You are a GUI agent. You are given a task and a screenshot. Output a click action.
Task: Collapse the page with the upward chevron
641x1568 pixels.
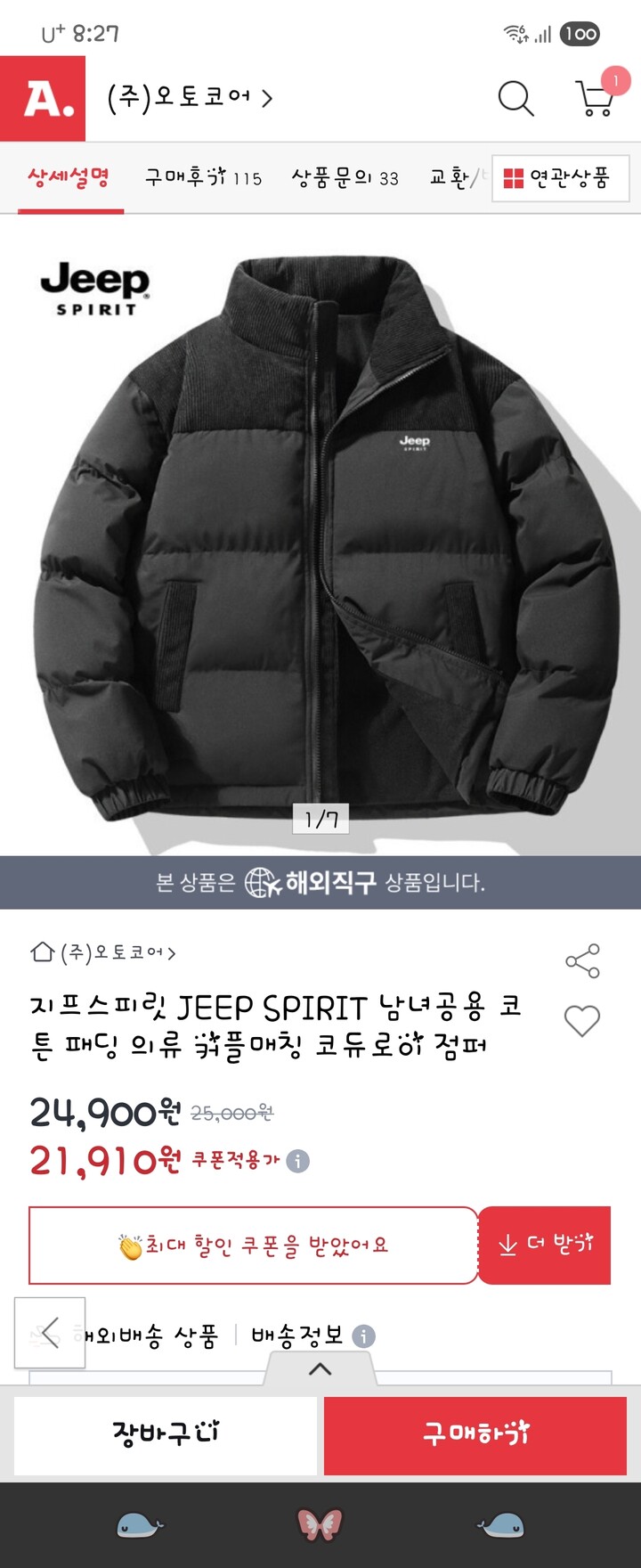[x=320, y=1368]
